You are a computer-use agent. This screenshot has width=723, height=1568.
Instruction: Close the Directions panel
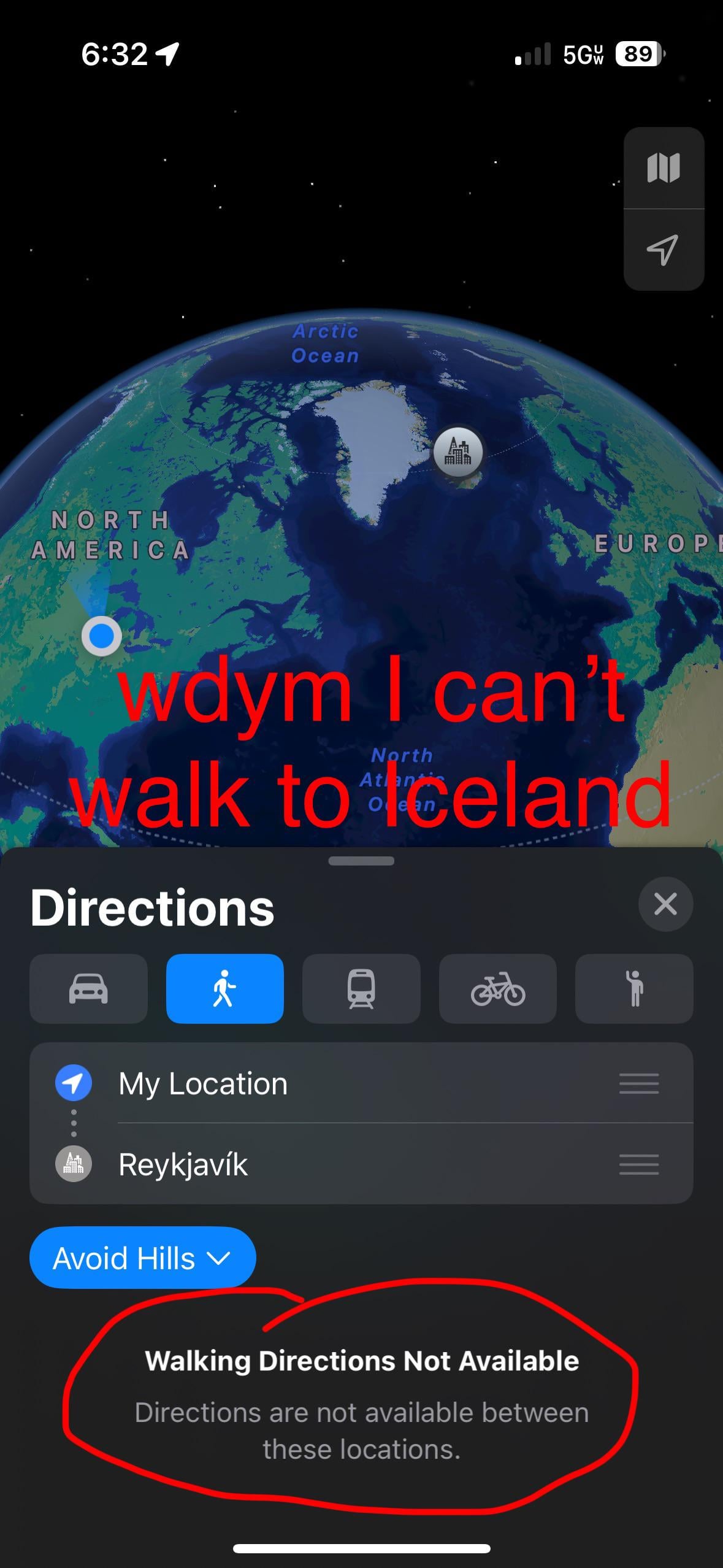pos(665,904)
